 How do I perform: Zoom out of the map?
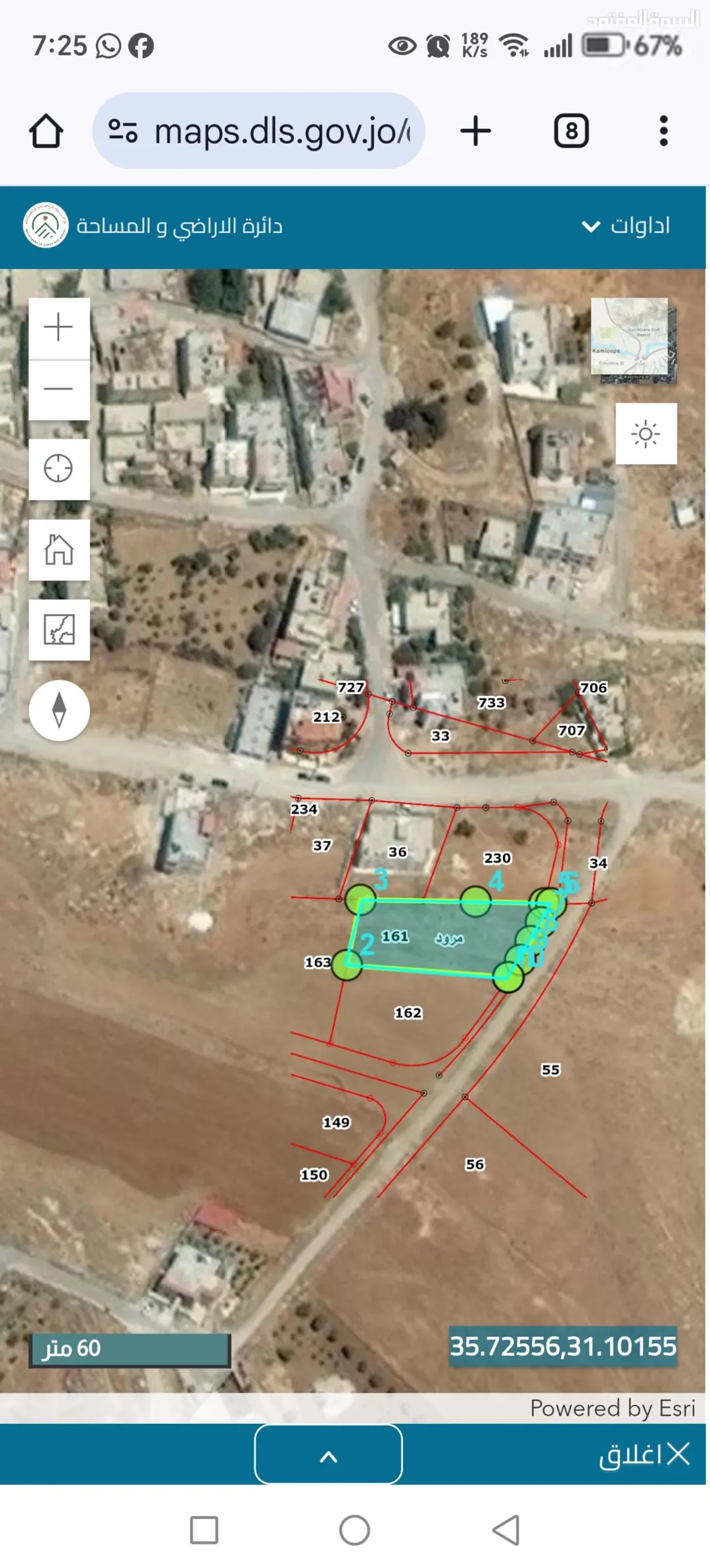59,390
